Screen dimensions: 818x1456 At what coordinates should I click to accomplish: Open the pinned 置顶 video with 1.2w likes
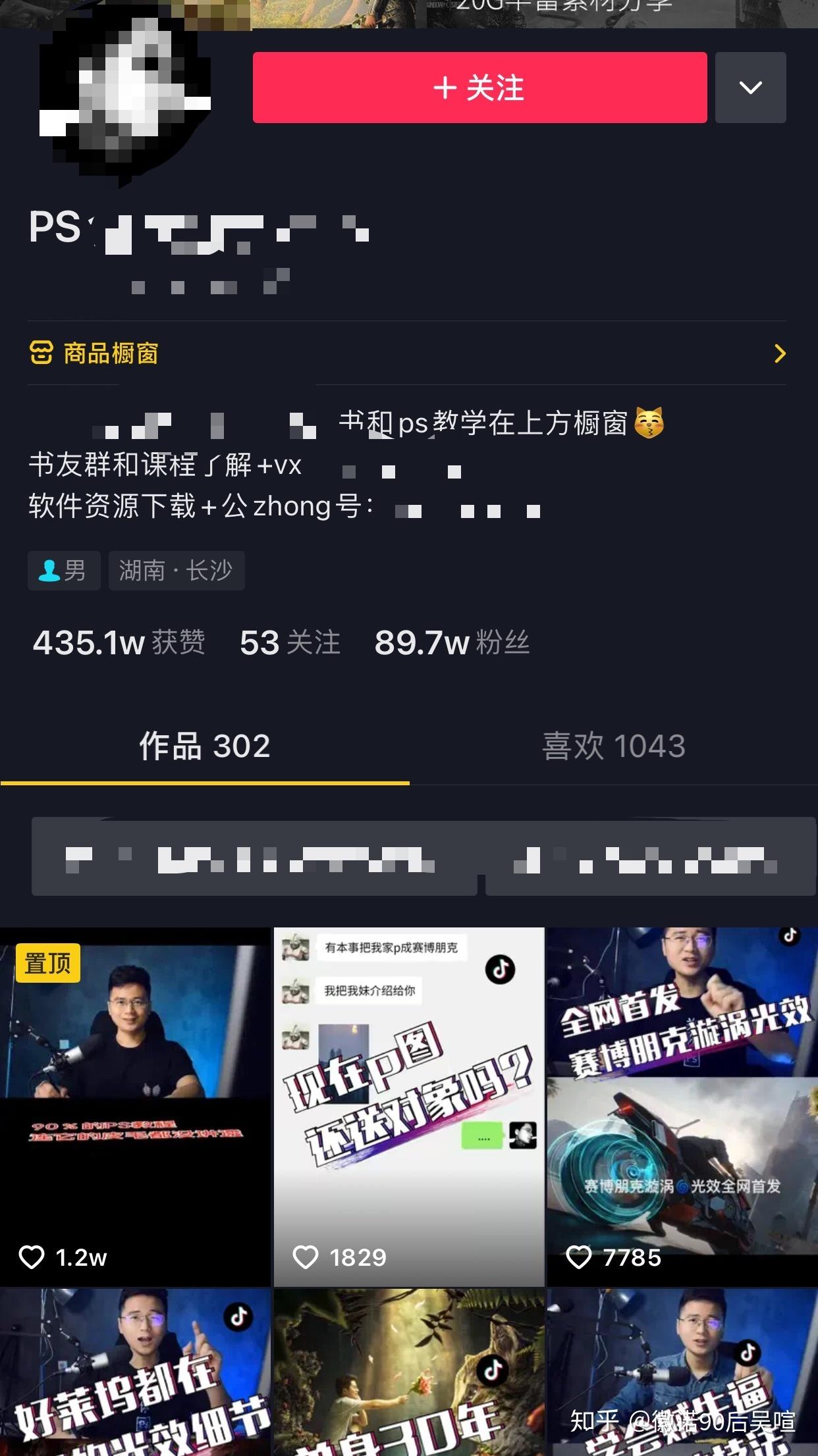(x=135, y=1106)
